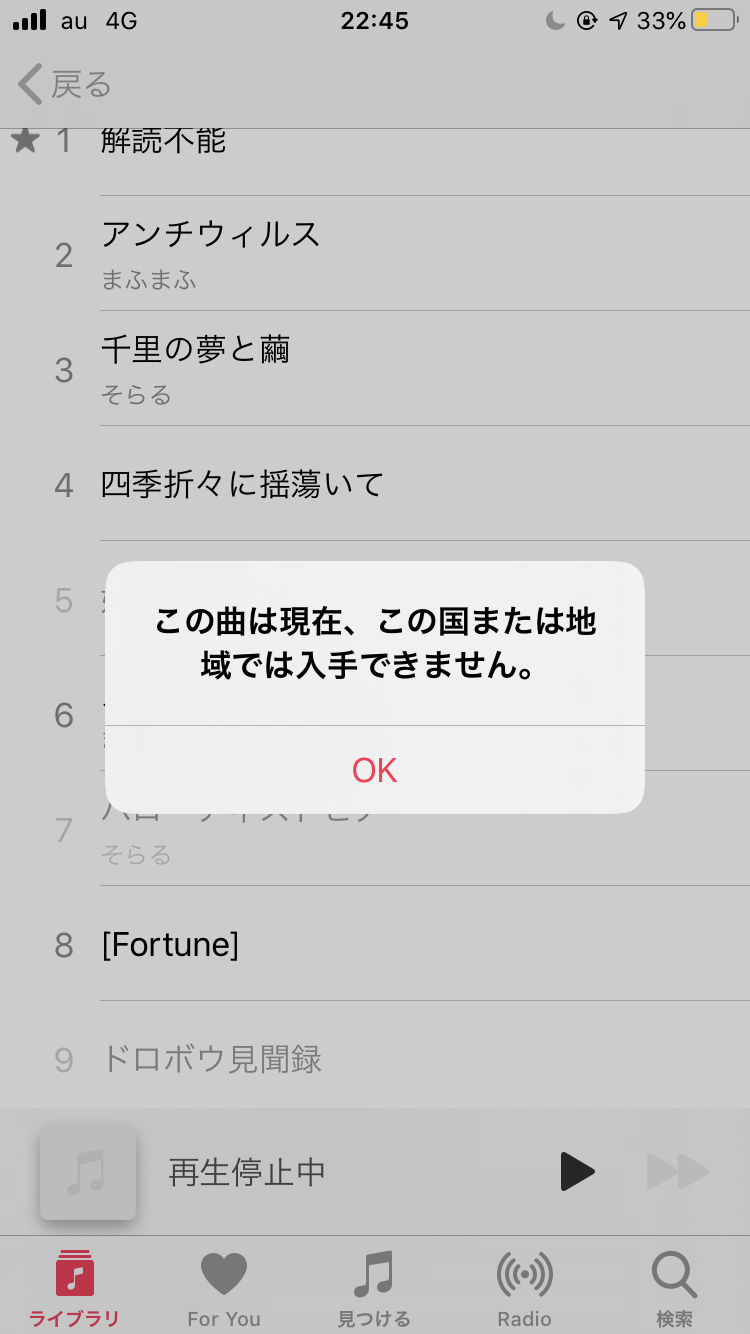The width and height of the screenshot is (750, 1334).
Task: Open the 検索 tab
Action: [x=674, y=1288]
